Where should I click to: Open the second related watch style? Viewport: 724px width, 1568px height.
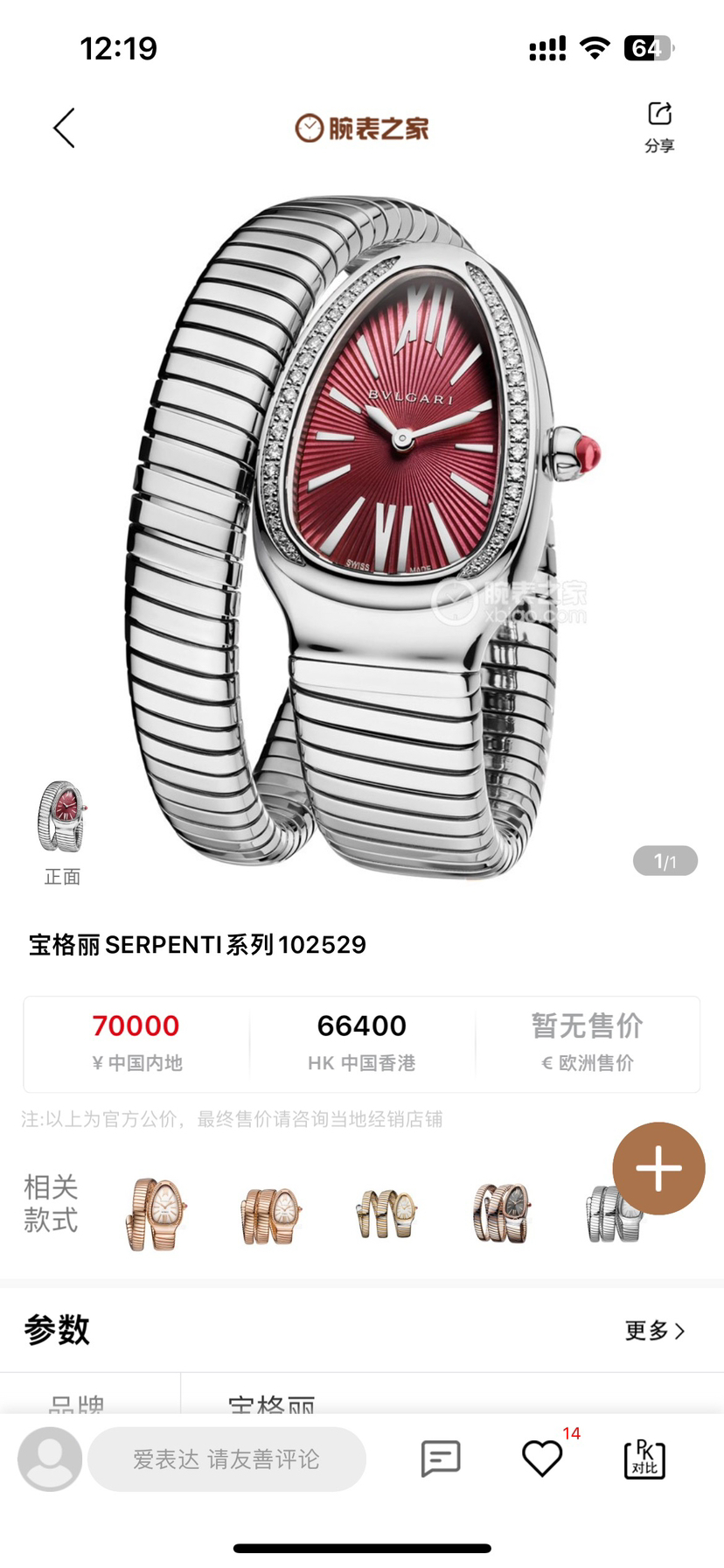coord(271,1214)
